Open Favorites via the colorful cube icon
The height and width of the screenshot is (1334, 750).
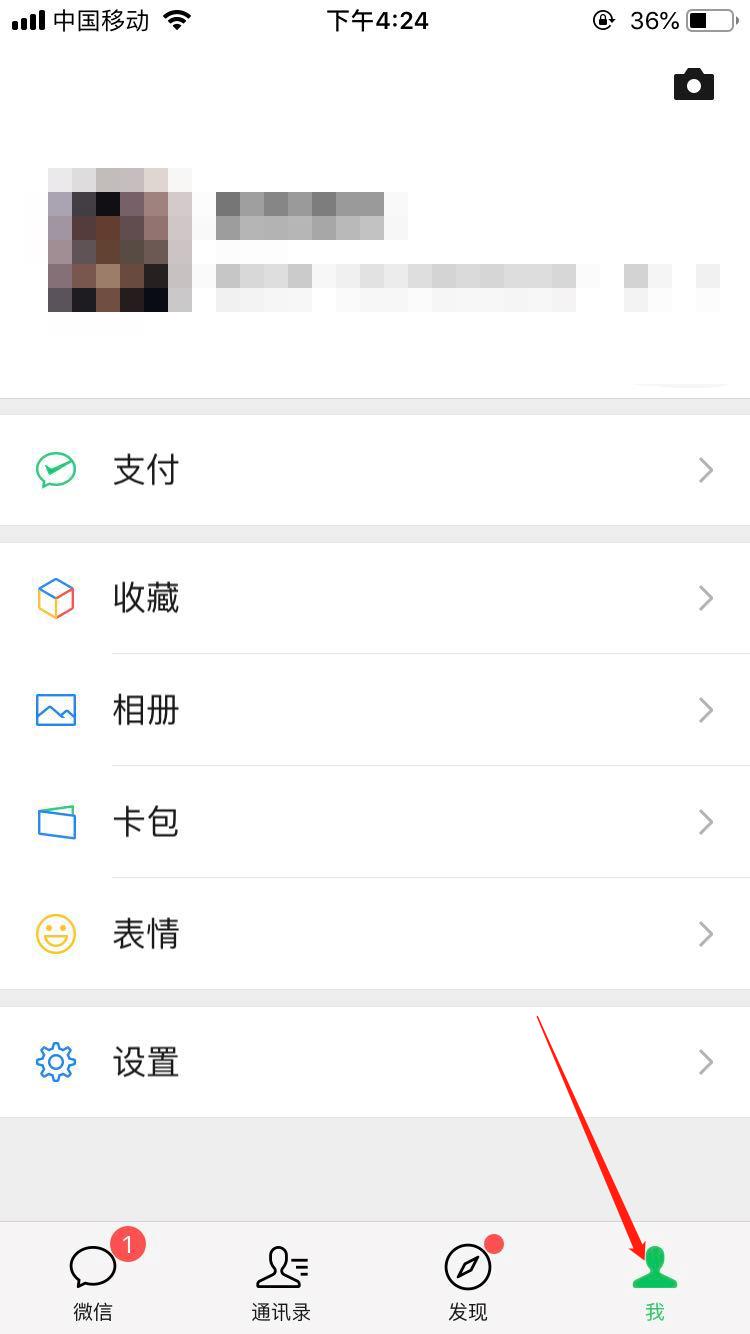pyautogui.click(x=55, y=598)
